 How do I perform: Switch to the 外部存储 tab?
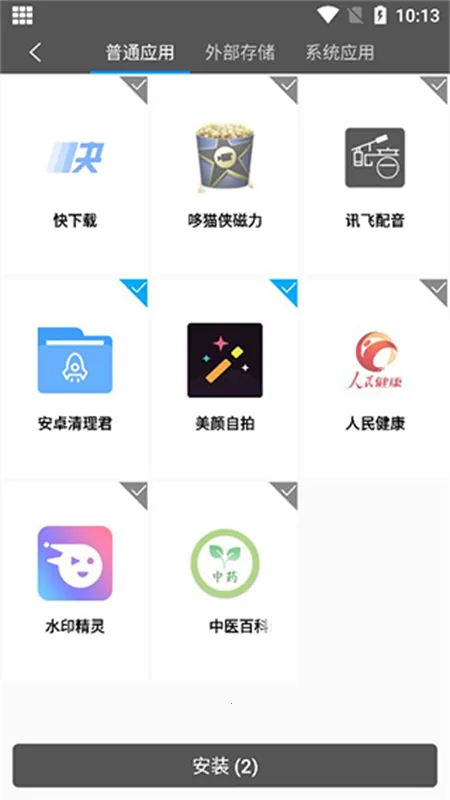(240, 52)
